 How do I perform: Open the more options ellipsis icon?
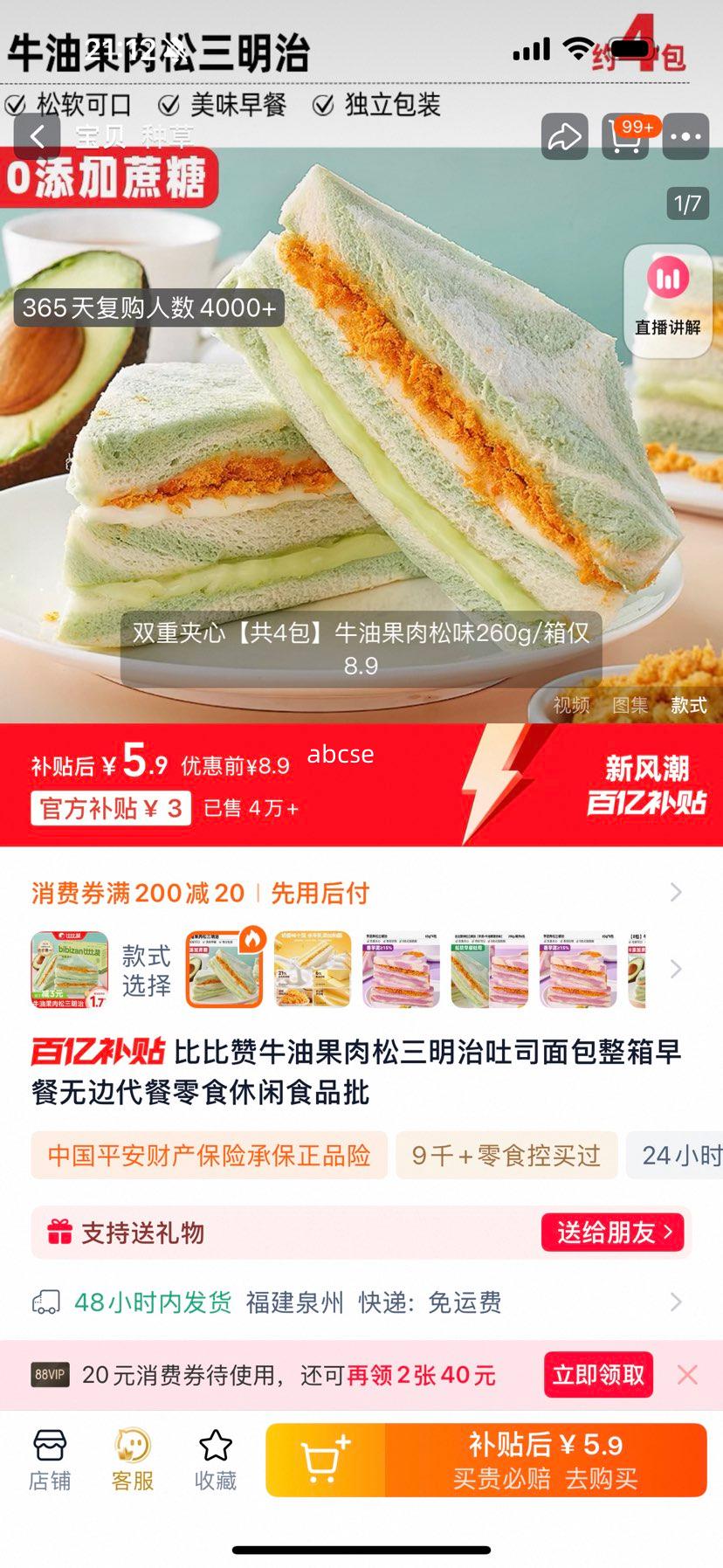686,137
